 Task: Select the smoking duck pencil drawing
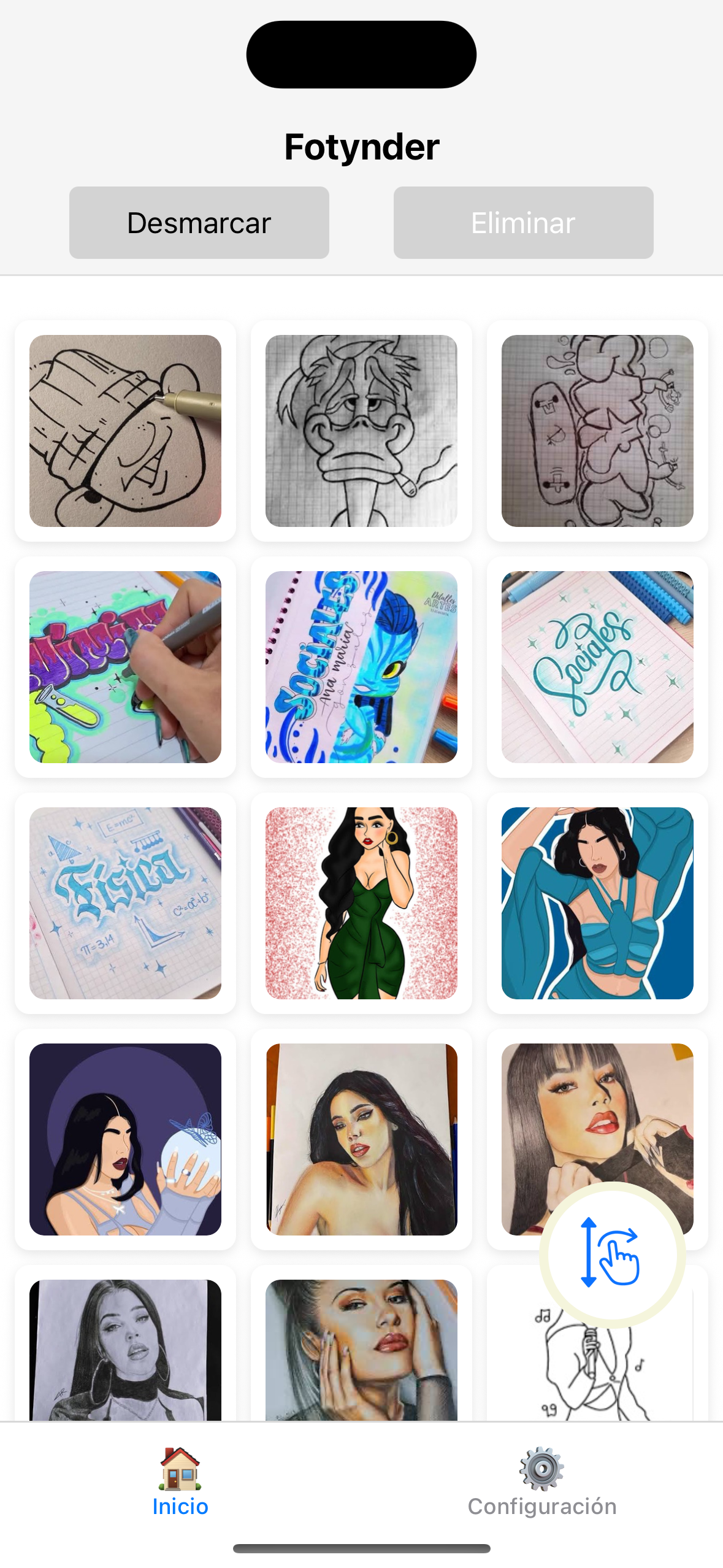coord(361,431)
